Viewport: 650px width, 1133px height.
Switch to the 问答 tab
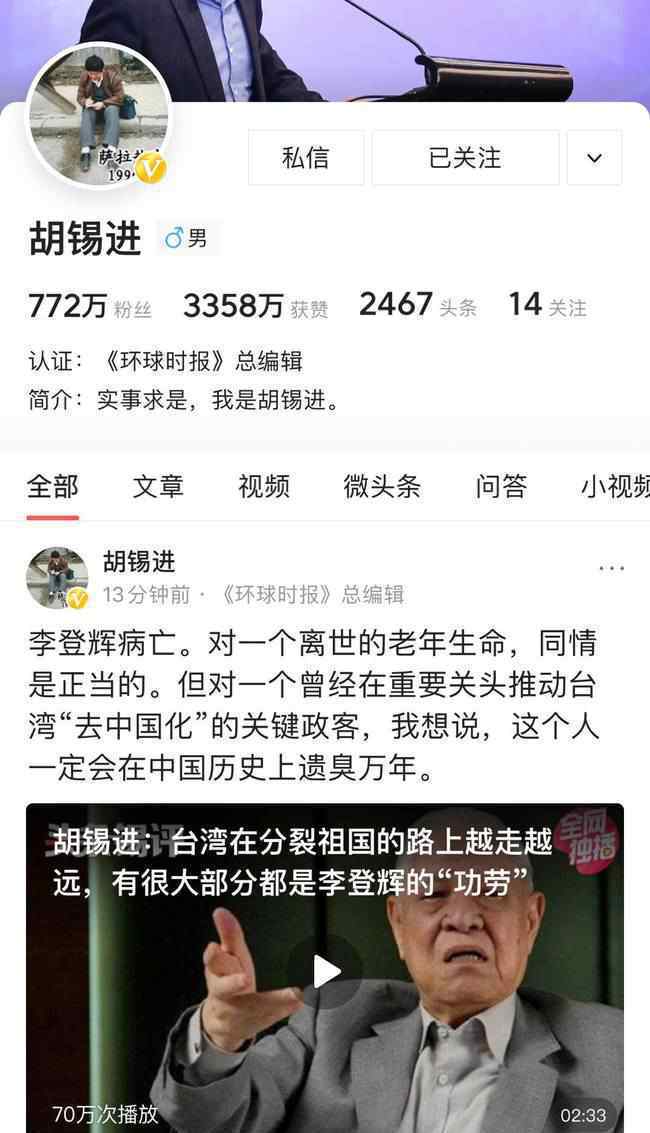(501, 487)
